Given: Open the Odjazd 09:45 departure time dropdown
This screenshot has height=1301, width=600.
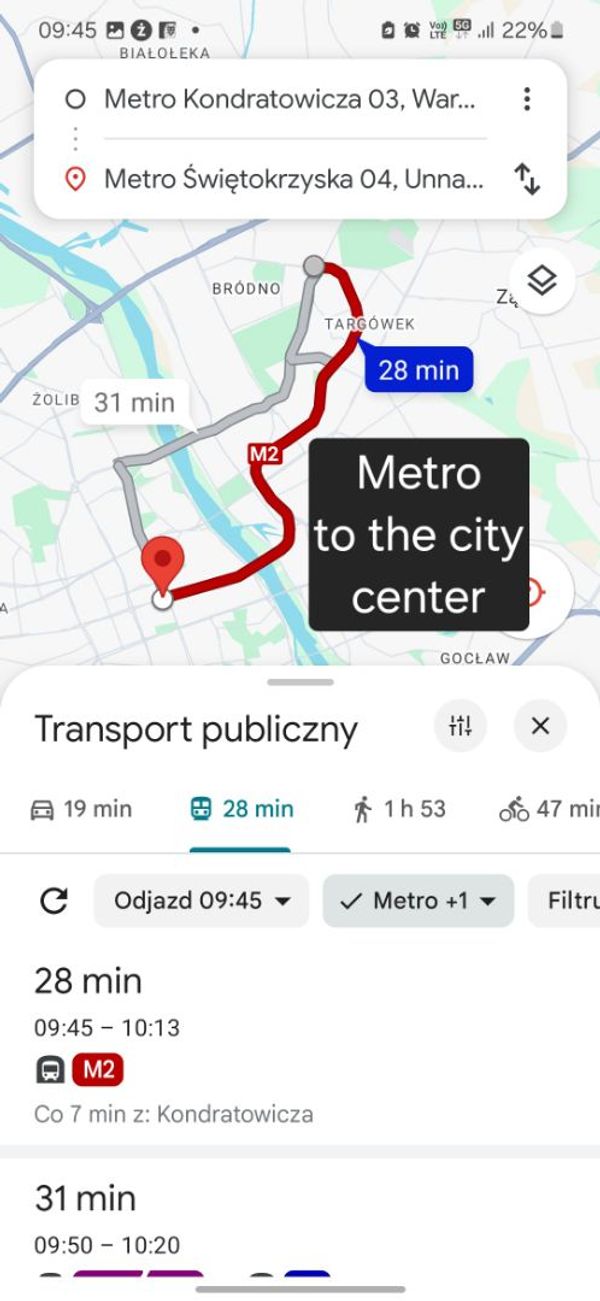Looking at the screenshot, I should (x=202, y=901).
